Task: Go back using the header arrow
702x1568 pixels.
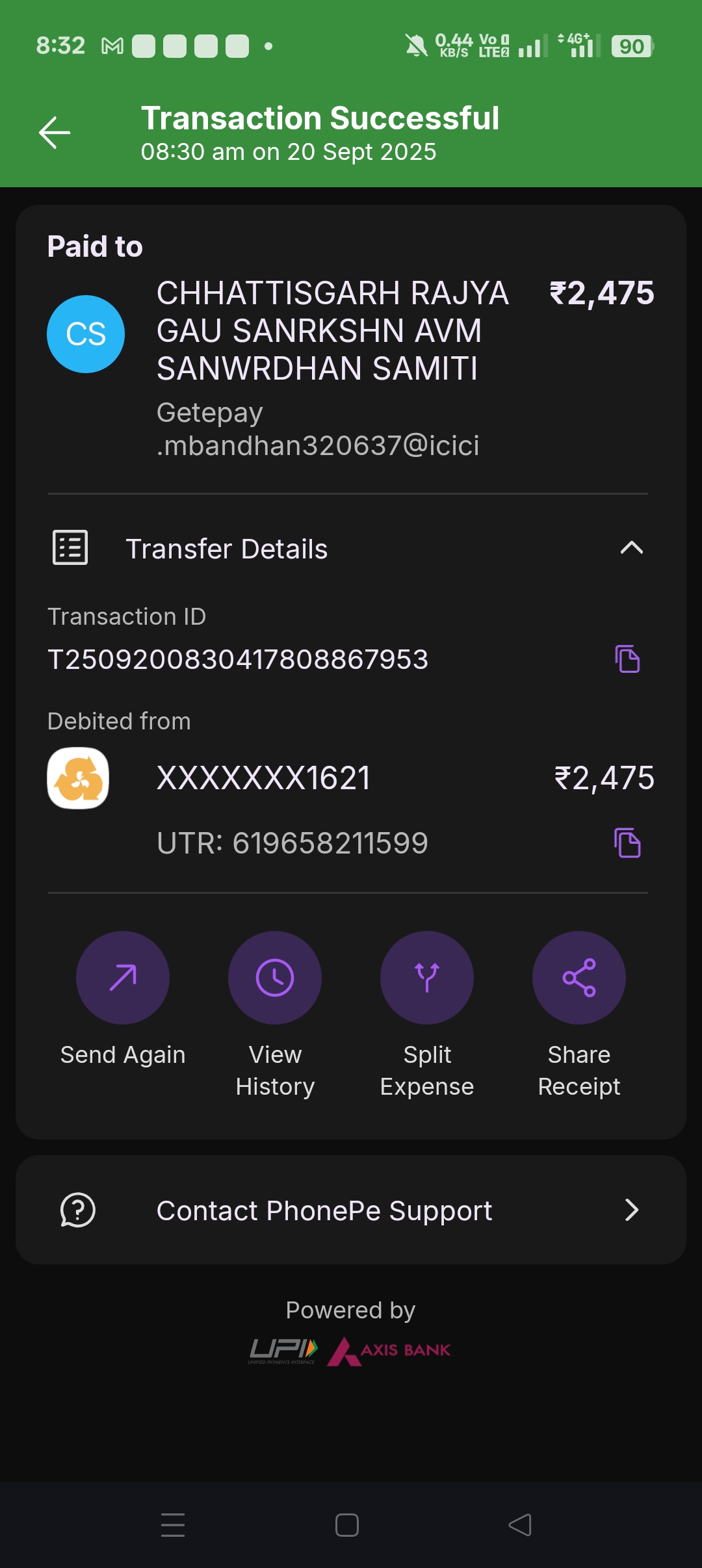Action: coord(55,133)
